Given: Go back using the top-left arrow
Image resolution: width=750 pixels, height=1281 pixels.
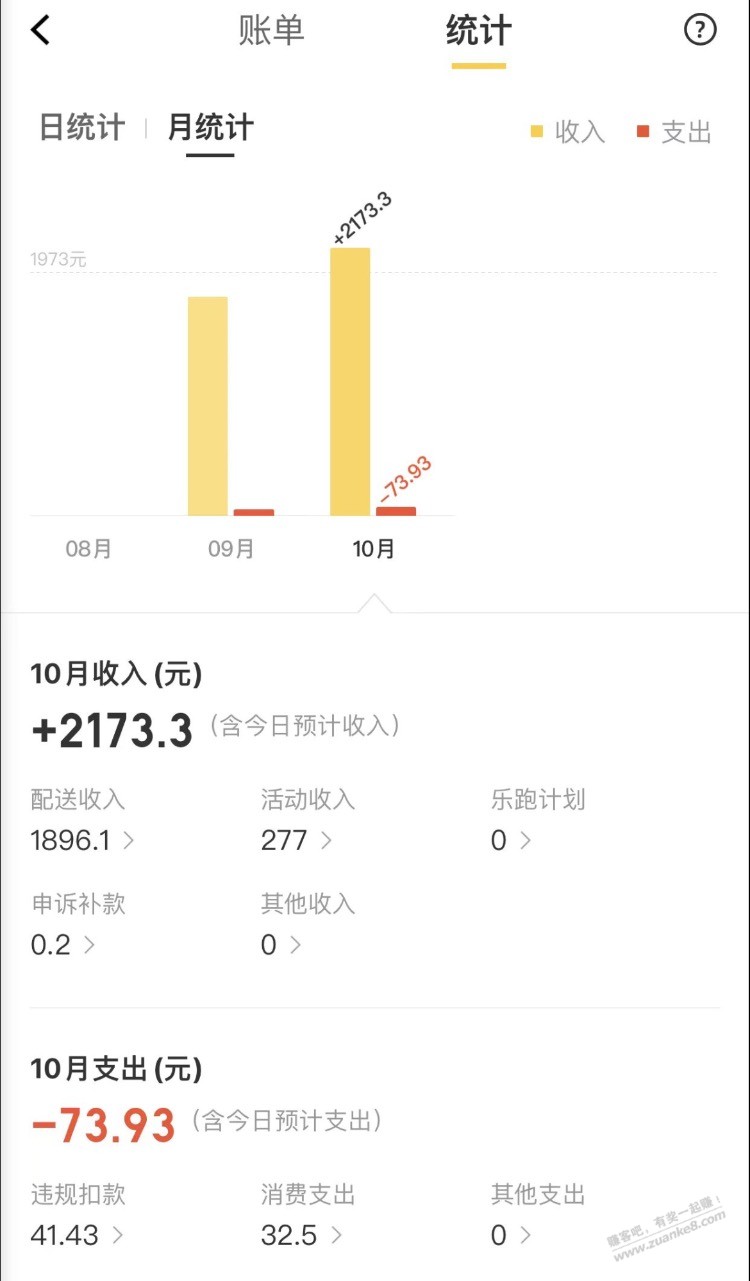Looking at the screenshot, I should pyautogui.click(x=40, y=30).
